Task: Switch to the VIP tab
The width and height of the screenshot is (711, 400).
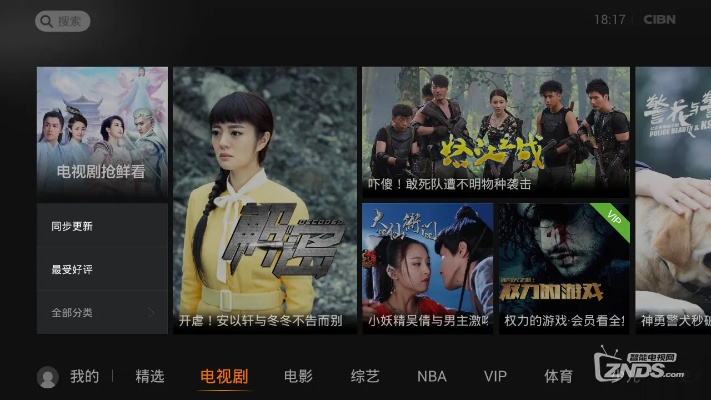Action: 495,377
